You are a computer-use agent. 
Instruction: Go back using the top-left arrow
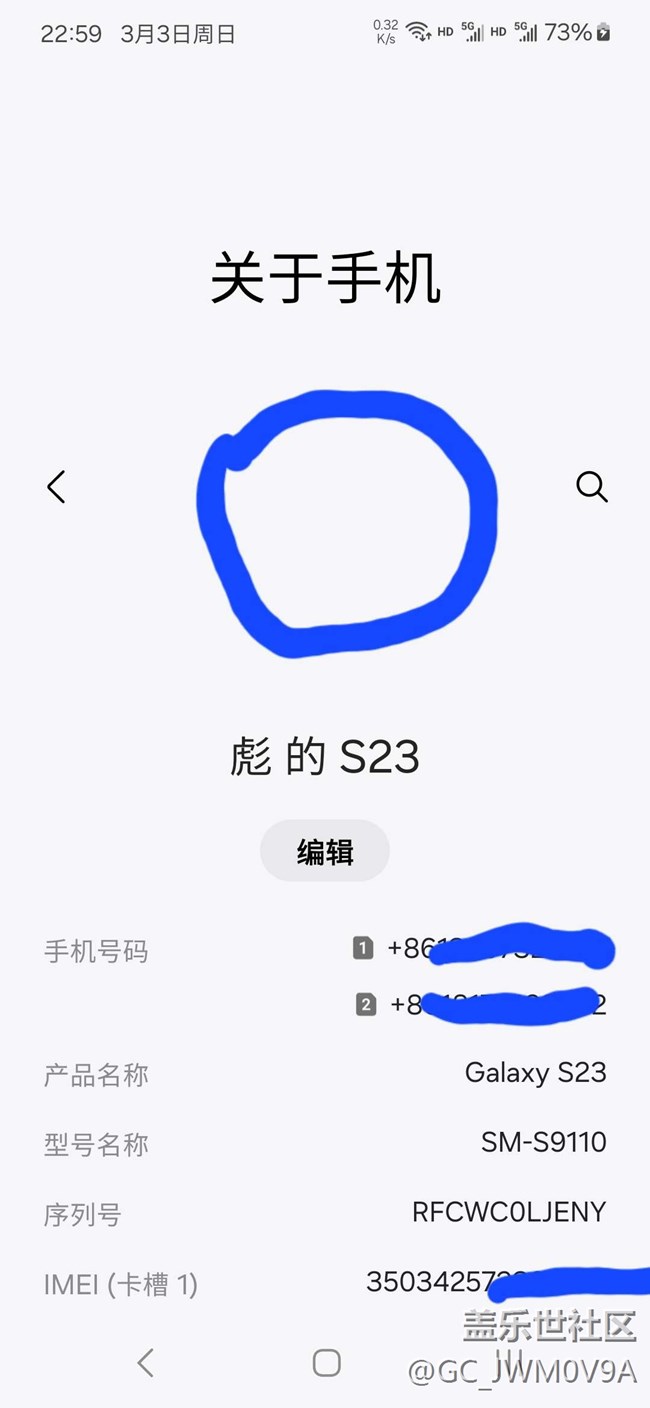56,487
